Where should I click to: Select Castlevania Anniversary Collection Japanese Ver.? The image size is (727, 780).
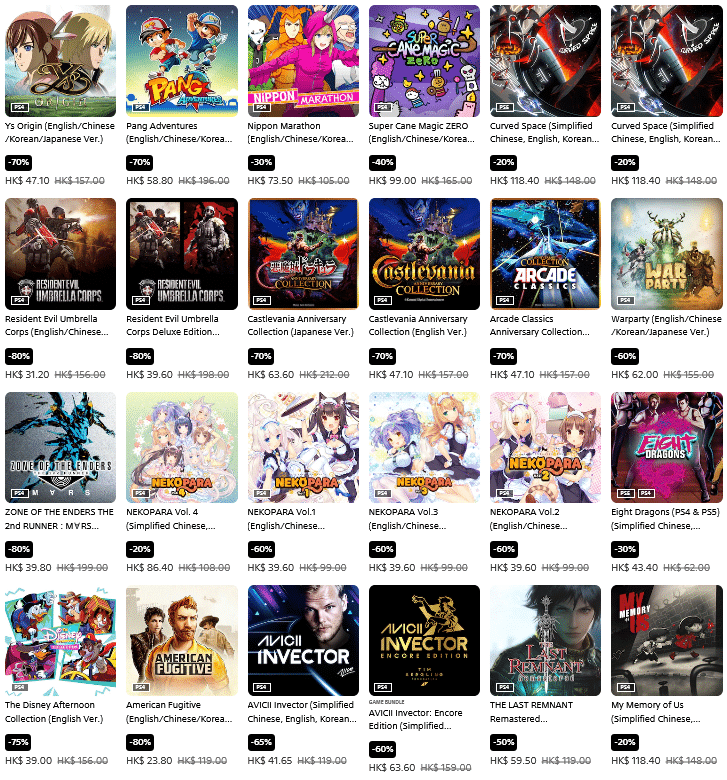tap(303, 254)
